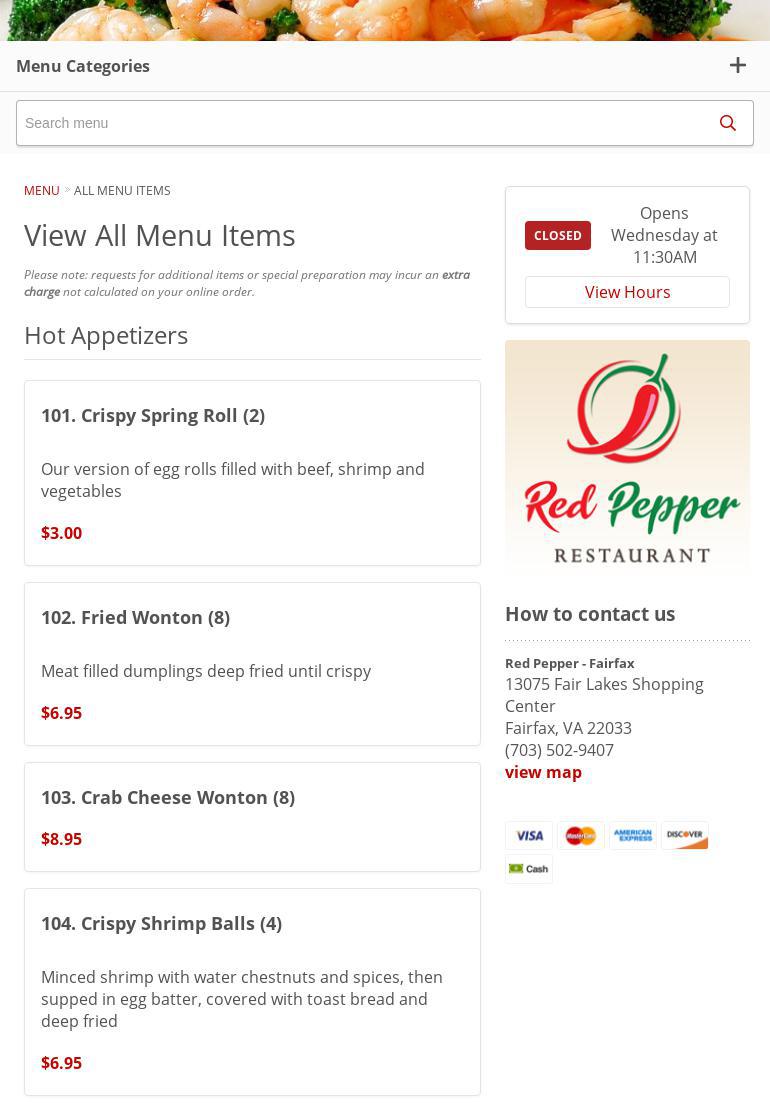
Task: Go back to the MENU breadcrumb
Action: click(x=42, y=190)
